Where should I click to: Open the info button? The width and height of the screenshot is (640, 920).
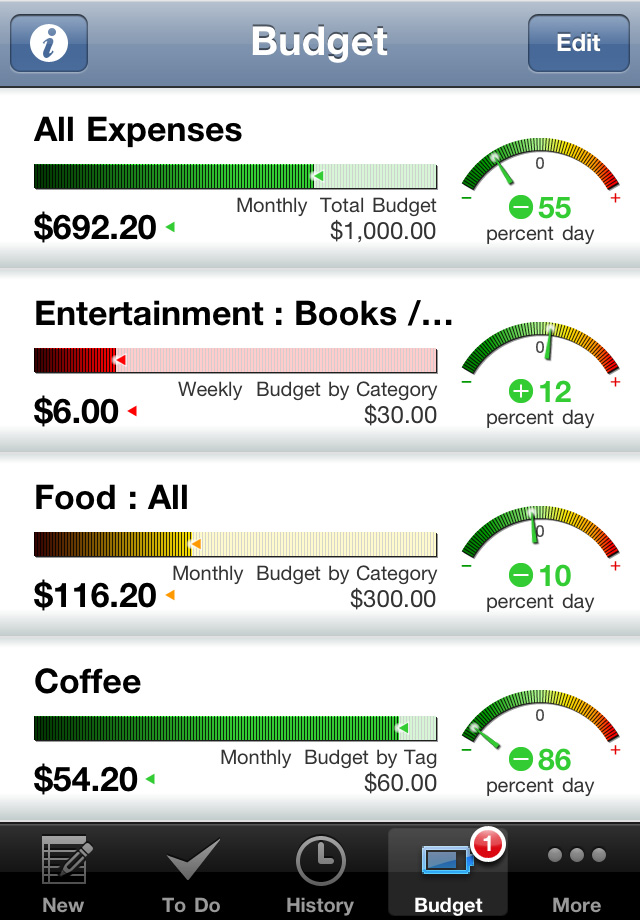[x=49, y=43]
